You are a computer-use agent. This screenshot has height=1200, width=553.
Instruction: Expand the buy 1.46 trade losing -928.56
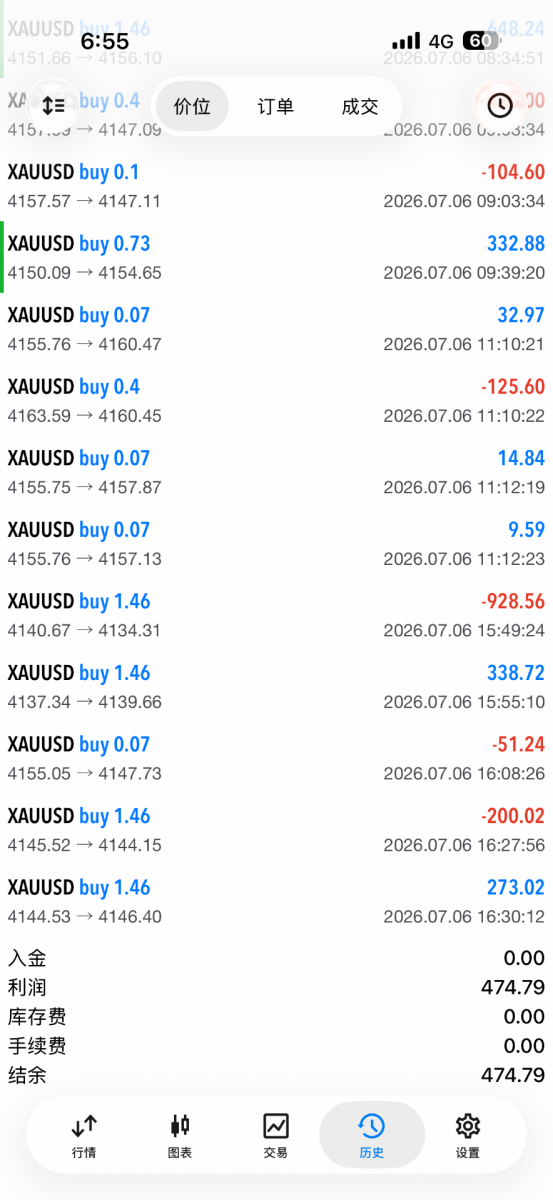pos(276,616)
